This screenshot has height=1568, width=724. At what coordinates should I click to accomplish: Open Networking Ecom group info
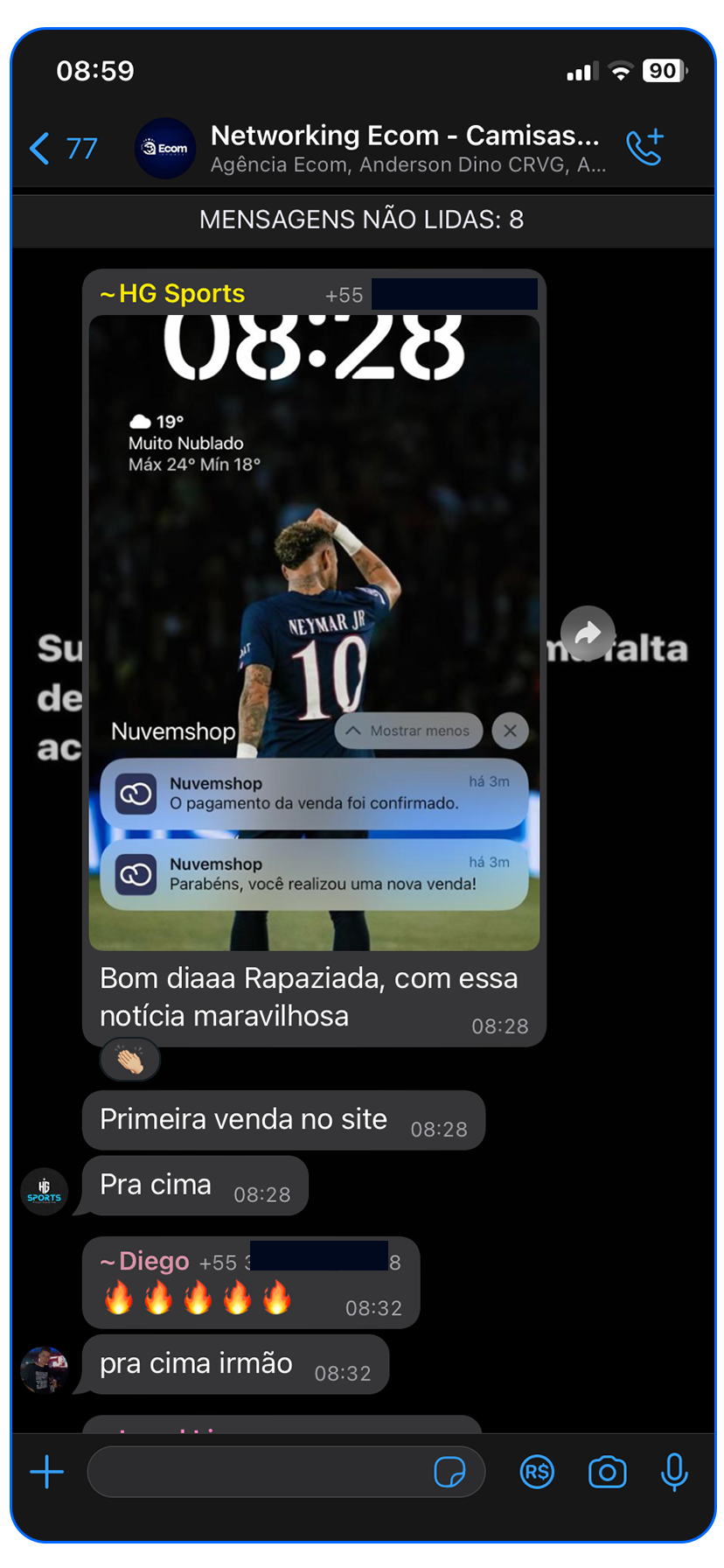(x=405, y=148)
